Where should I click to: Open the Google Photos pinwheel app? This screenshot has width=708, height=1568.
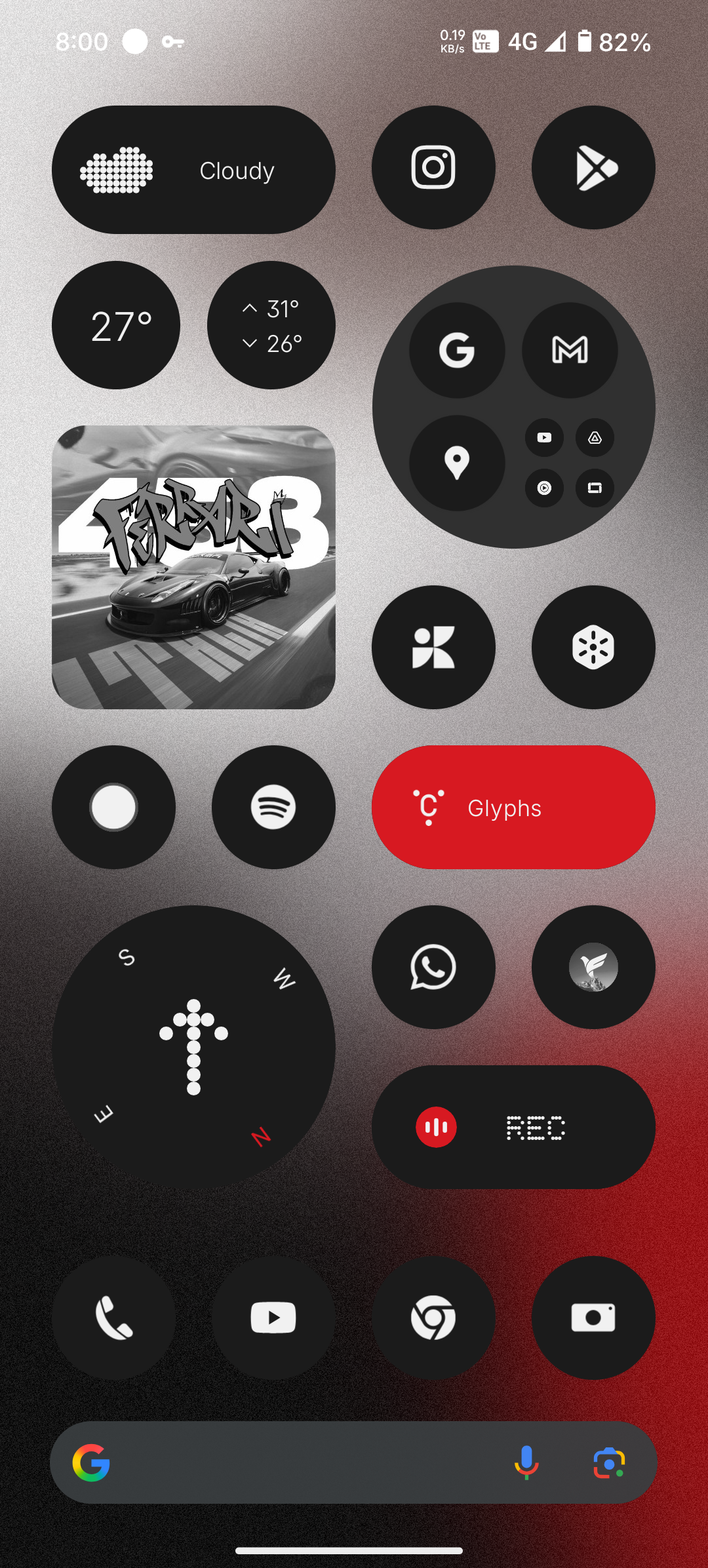(x=433, y=647)
